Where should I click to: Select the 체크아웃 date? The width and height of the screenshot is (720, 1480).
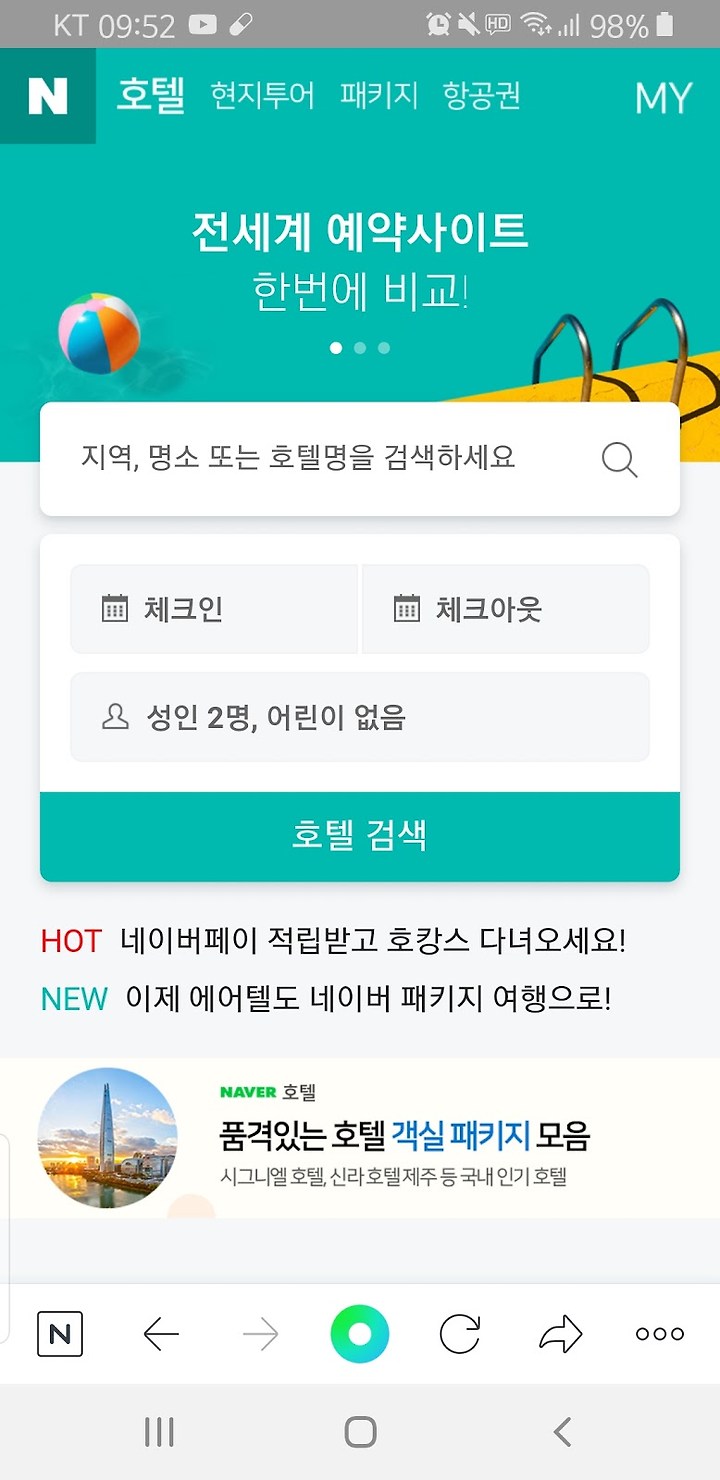click(505, 608)
